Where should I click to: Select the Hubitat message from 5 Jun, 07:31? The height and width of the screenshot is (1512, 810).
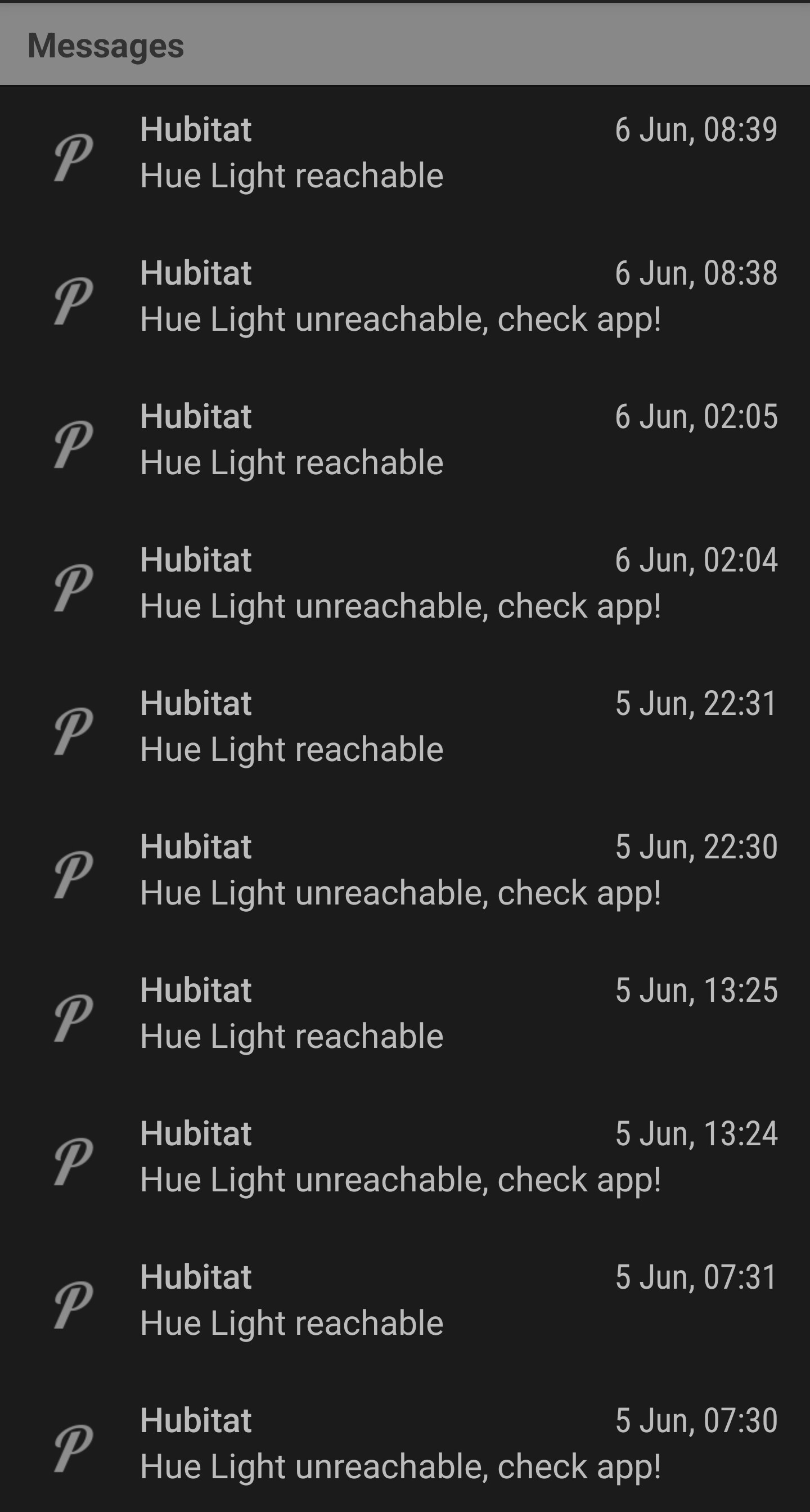pyautogui.click(x=405, y=1300)
